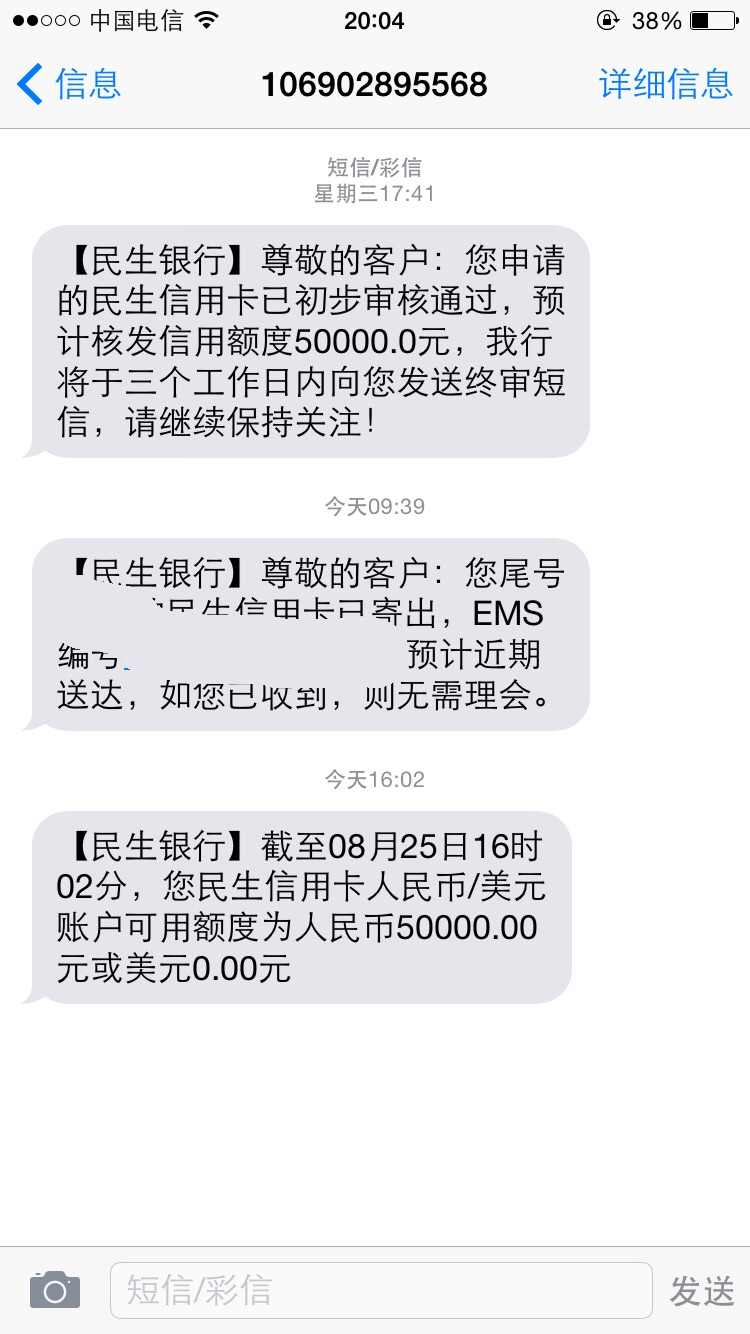Tap the 短信/彩信 header above first message
This screenshot has height=1334, width=750.
(x=375, y=167)
